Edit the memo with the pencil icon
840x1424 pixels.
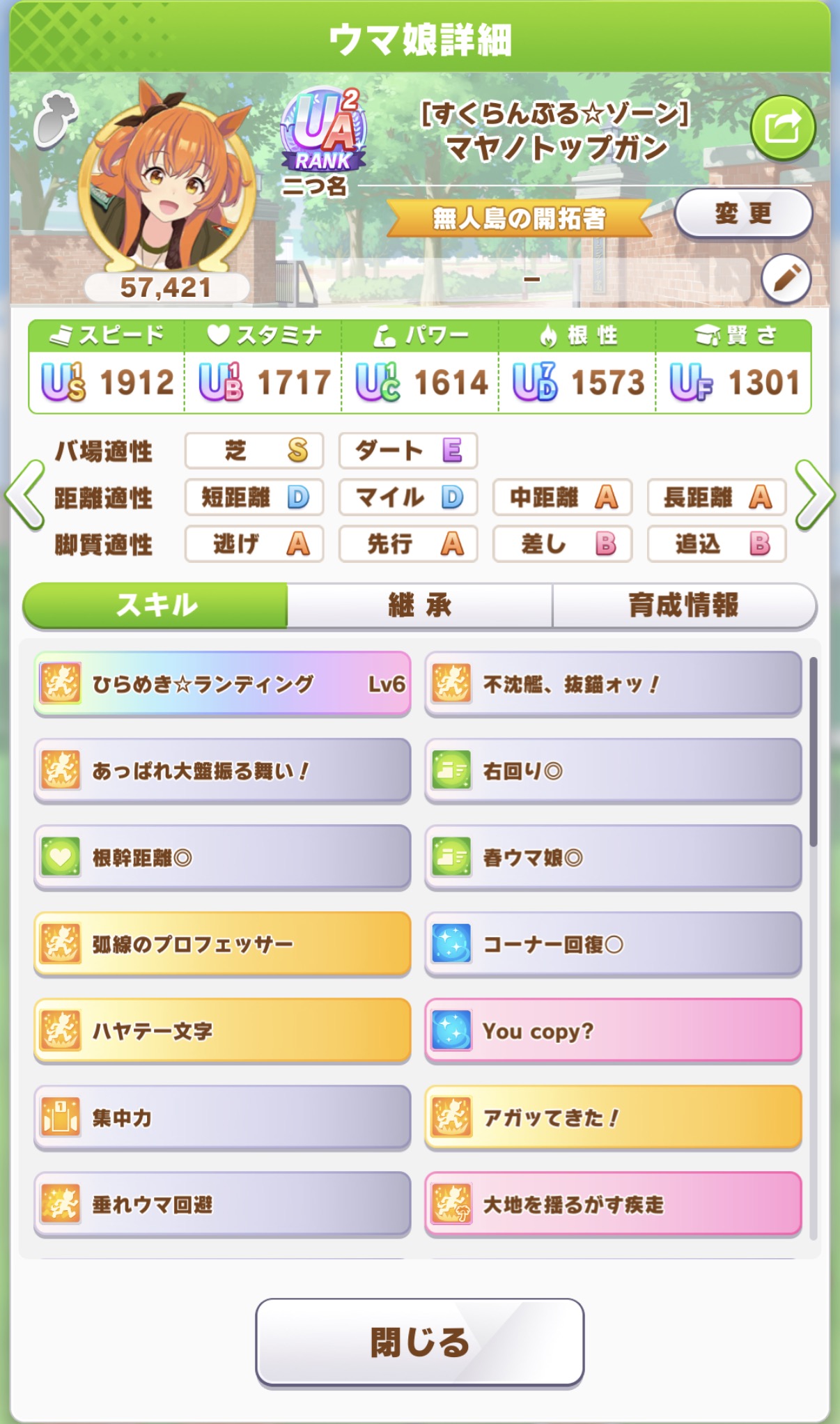click(x=786, y=279)
